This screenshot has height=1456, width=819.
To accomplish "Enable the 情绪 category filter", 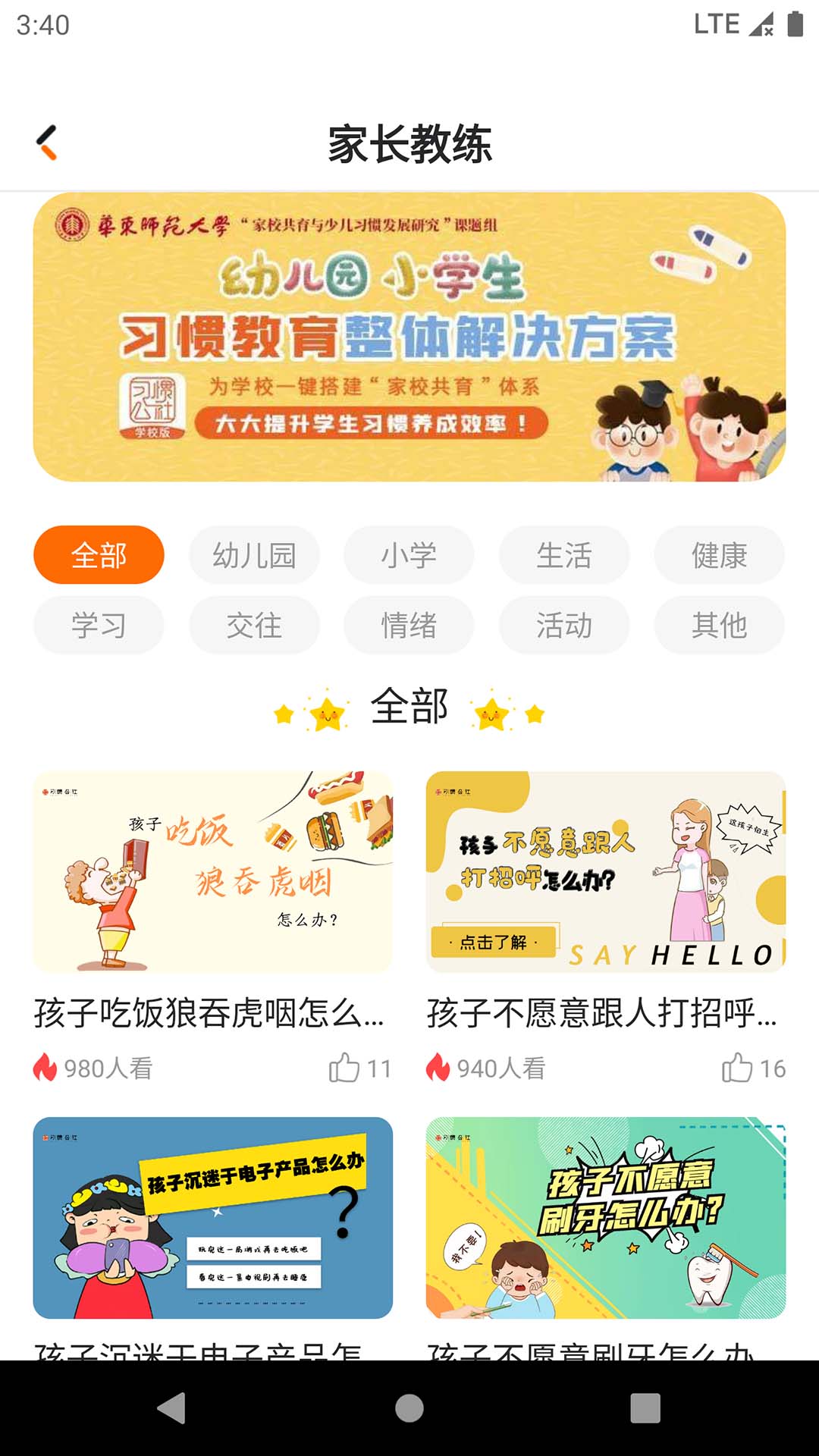I will 409,625.
